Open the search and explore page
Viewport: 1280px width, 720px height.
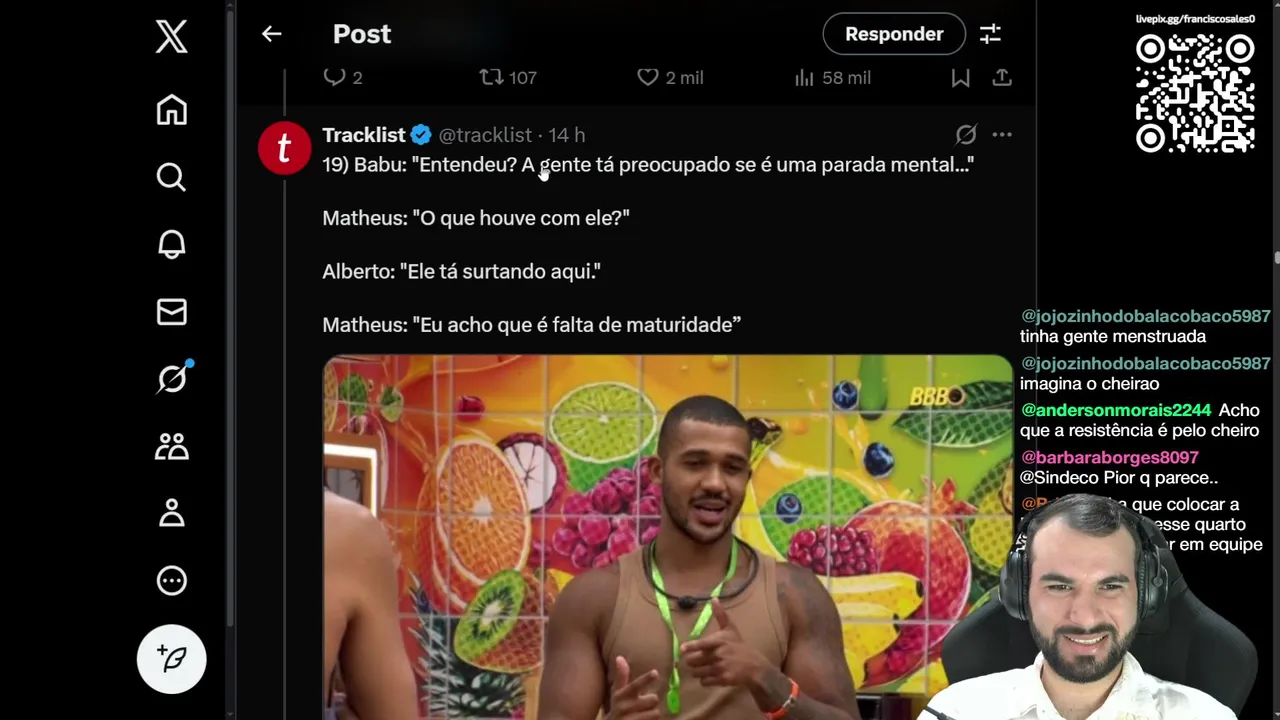[x=172, y=177]
